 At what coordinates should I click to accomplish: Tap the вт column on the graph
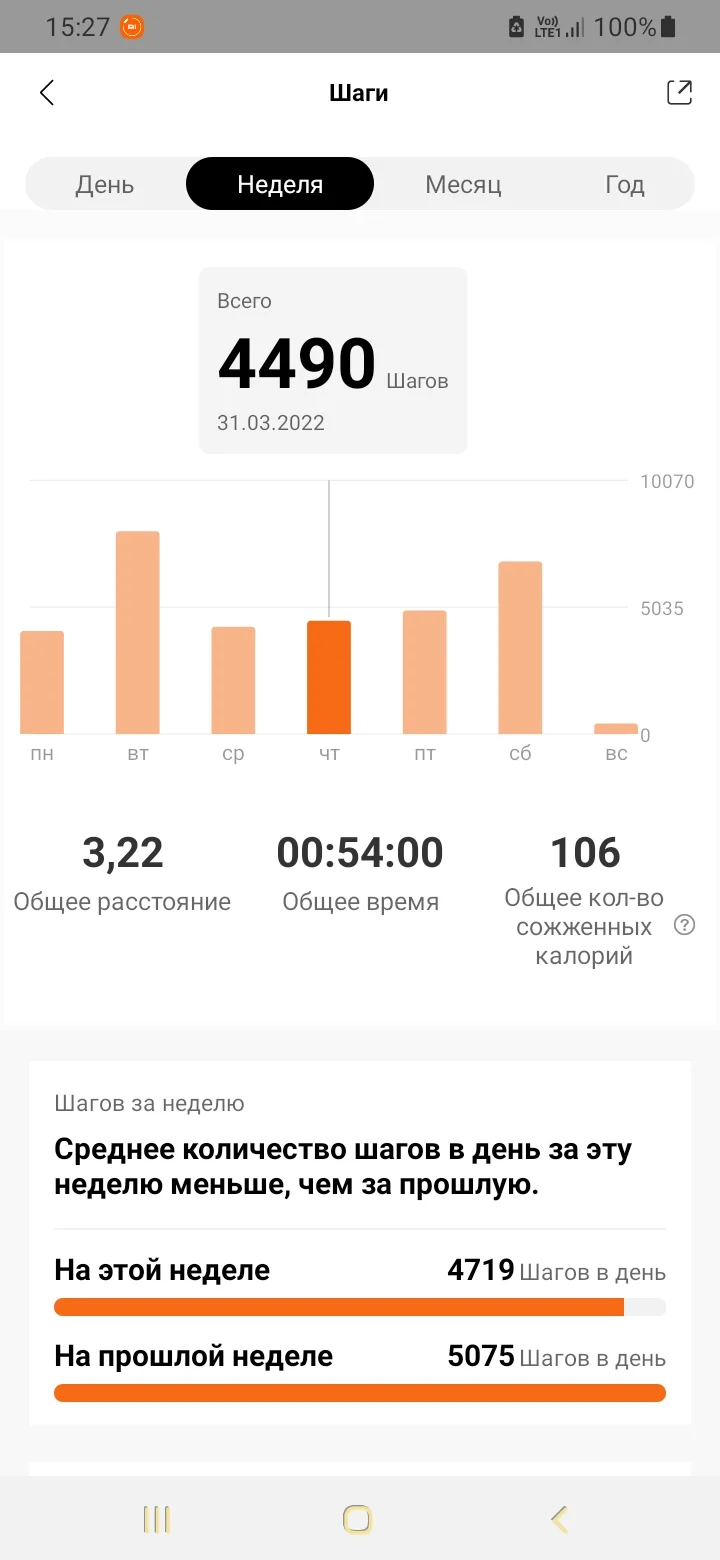[x=138, y=630]
